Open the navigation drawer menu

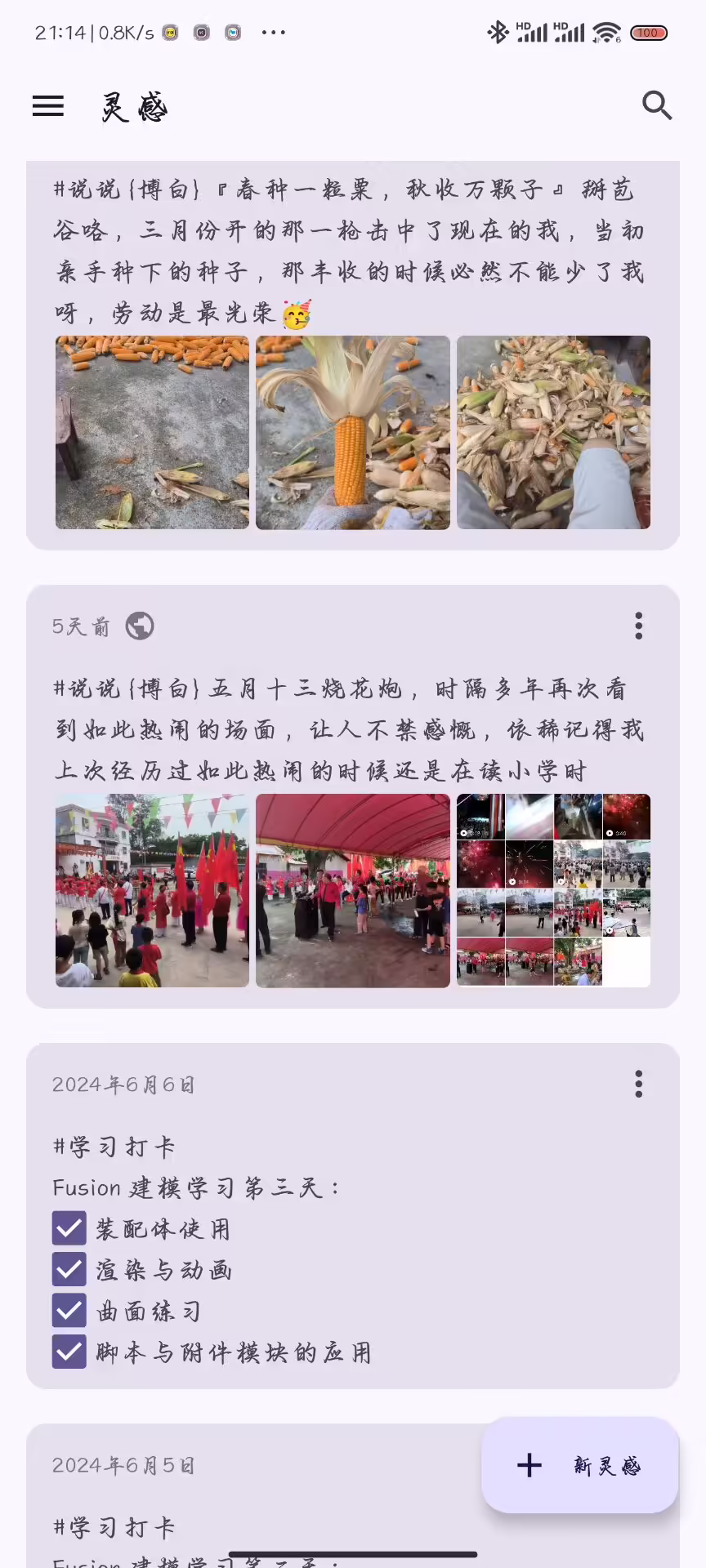pos(48,106)
